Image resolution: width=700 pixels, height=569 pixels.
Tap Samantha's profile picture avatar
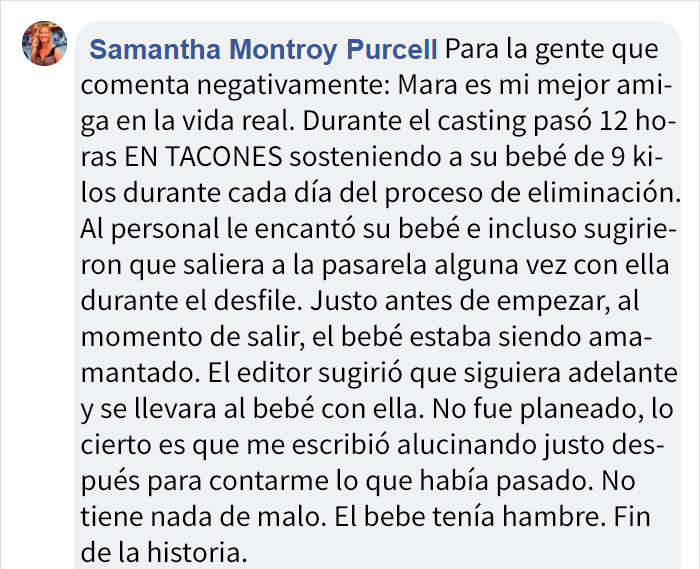pos(44,44)
